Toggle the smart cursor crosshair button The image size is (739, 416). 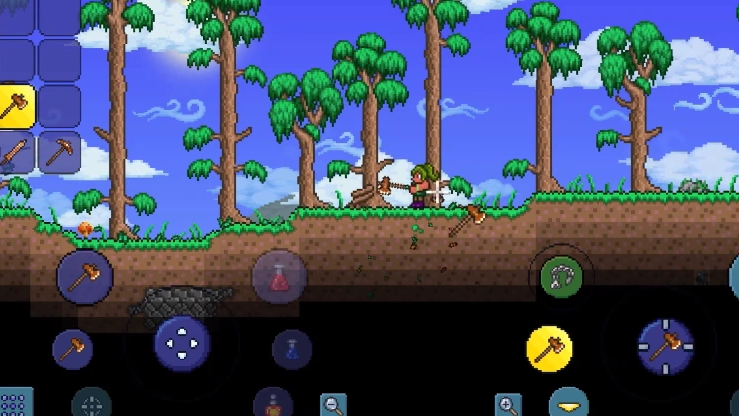(91, 404)
